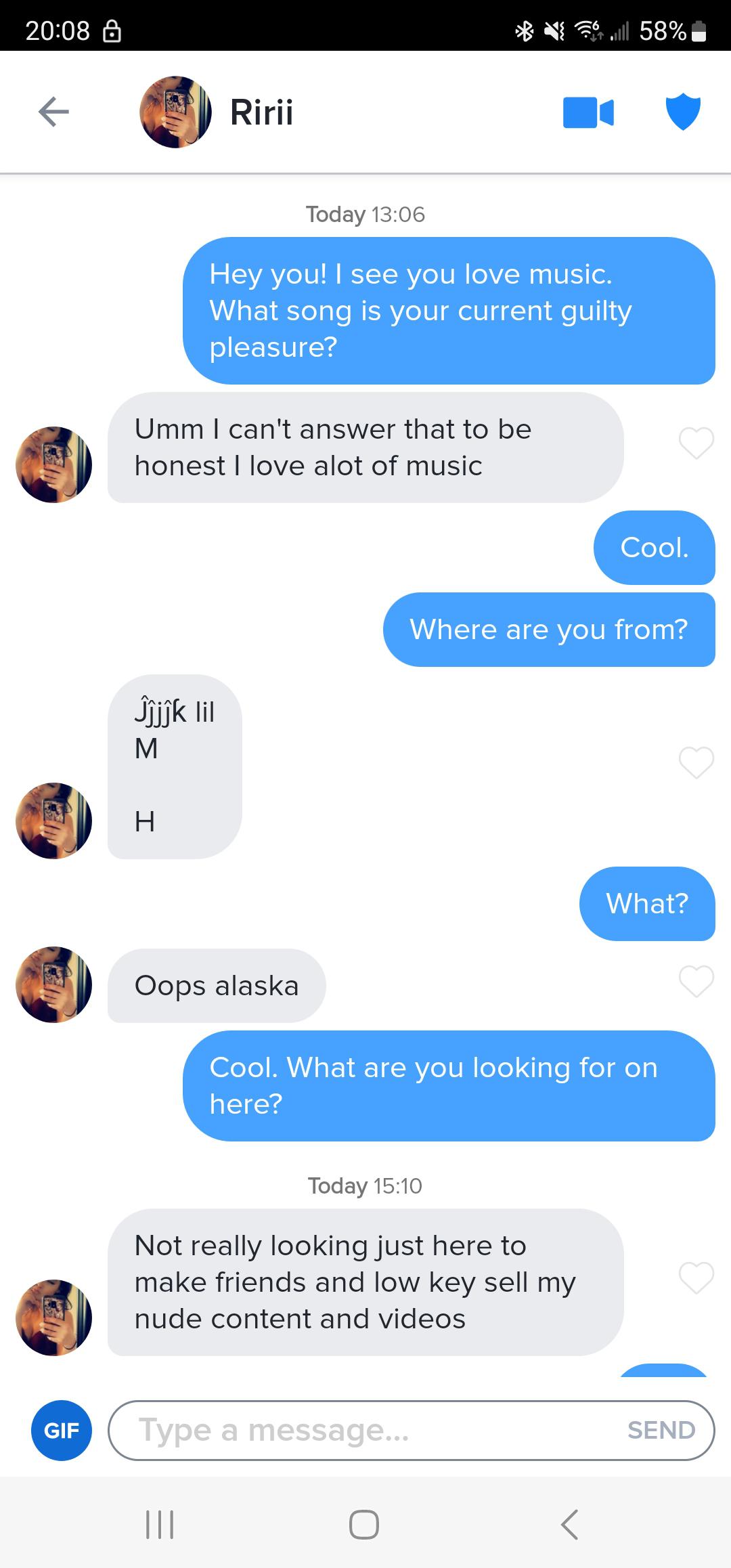Open the GIF picker
The width and height of the screenshot is (731, 1568).
62,1431
